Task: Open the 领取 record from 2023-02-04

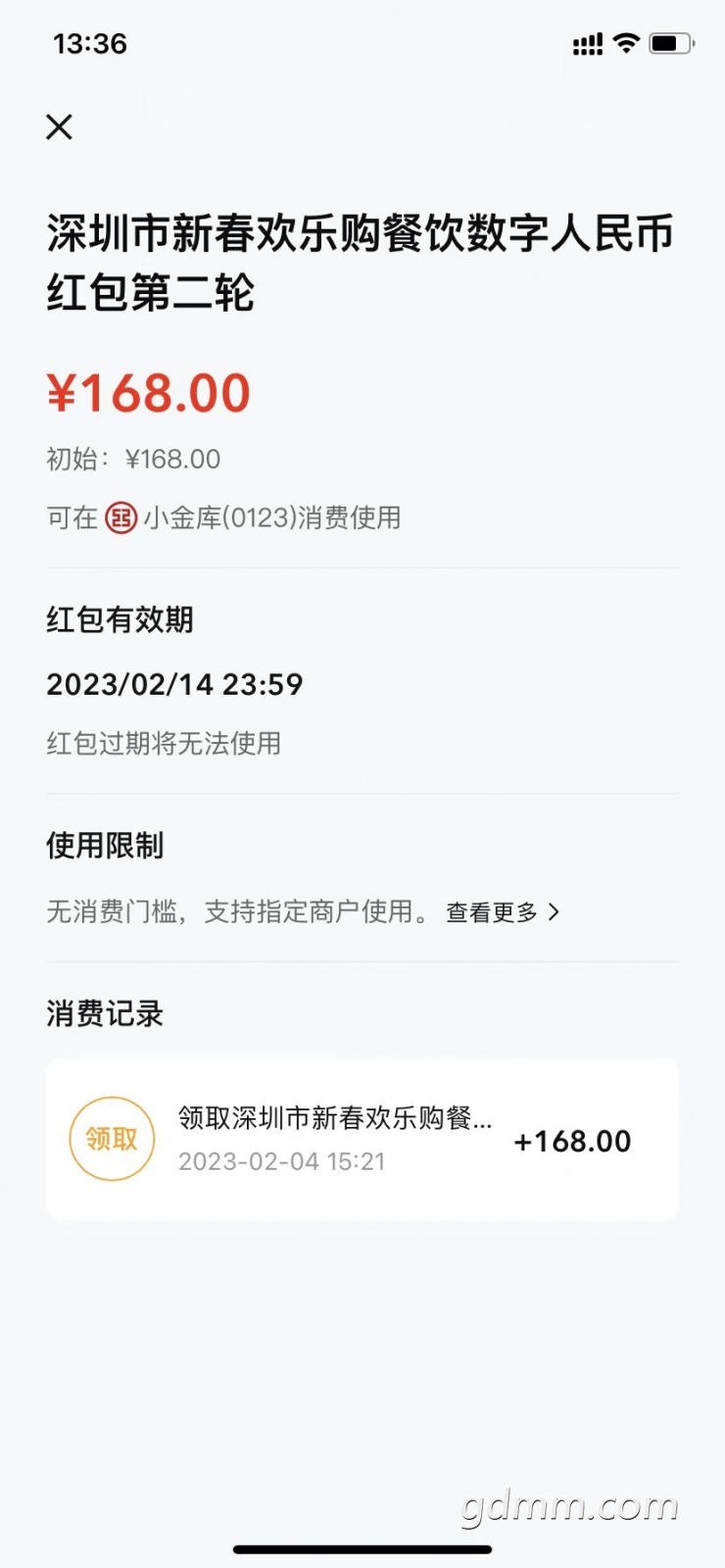Action: point(362,1139)
